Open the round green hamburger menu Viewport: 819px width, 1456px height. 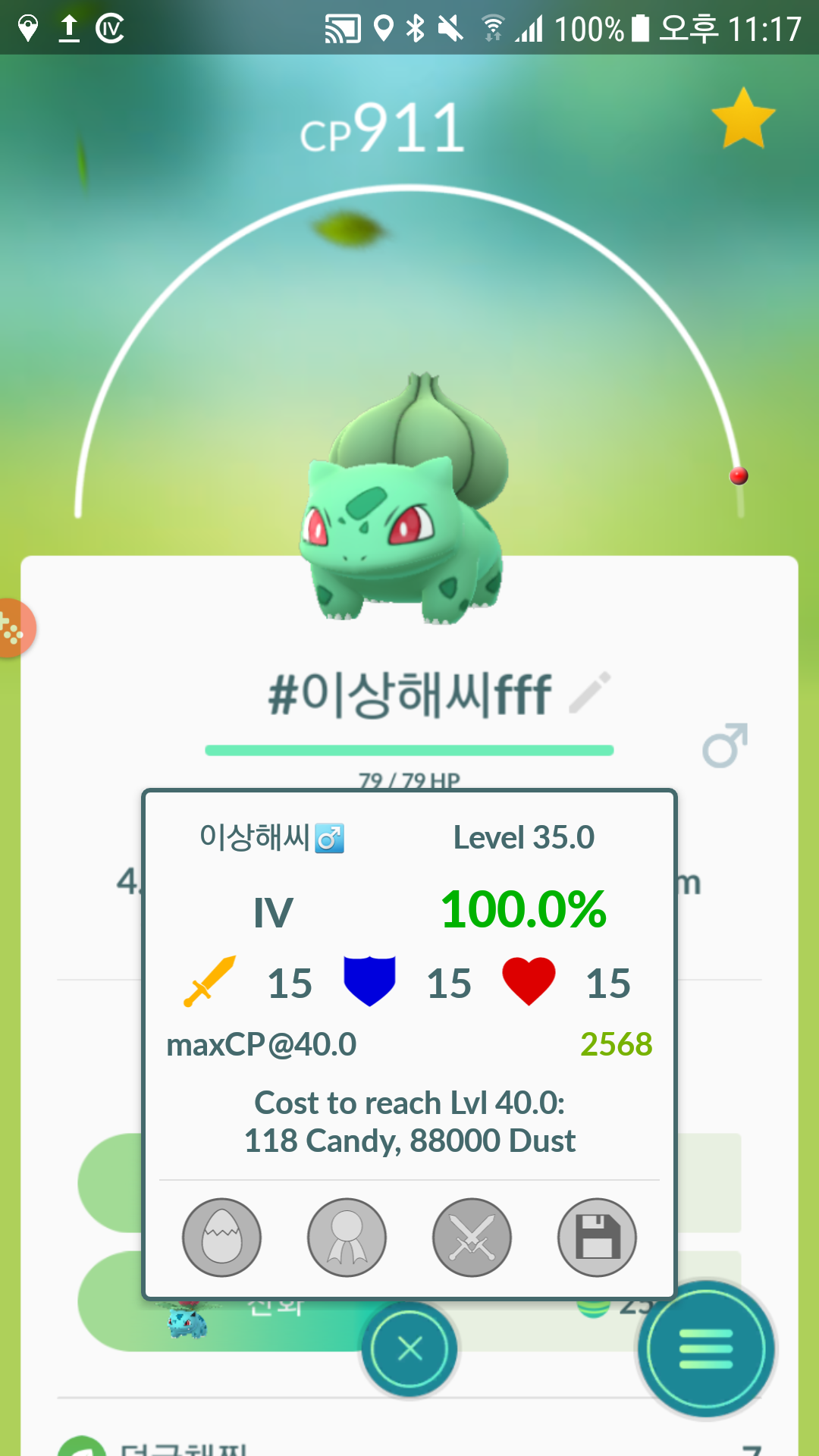point(706,1349)
